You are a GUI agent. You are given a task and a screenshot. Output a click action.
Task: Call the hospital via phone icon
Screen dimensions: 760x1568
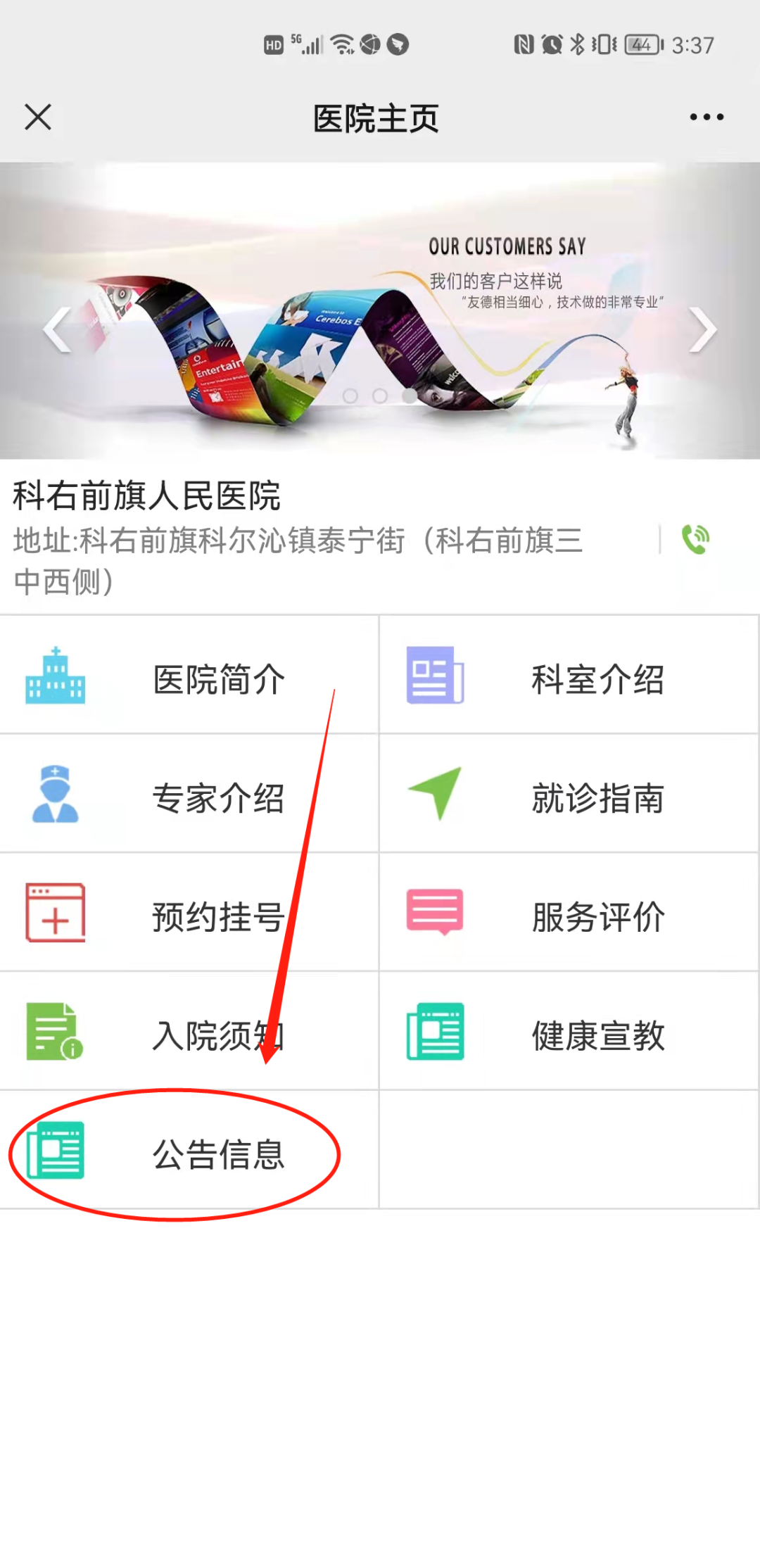coord(695,540)
